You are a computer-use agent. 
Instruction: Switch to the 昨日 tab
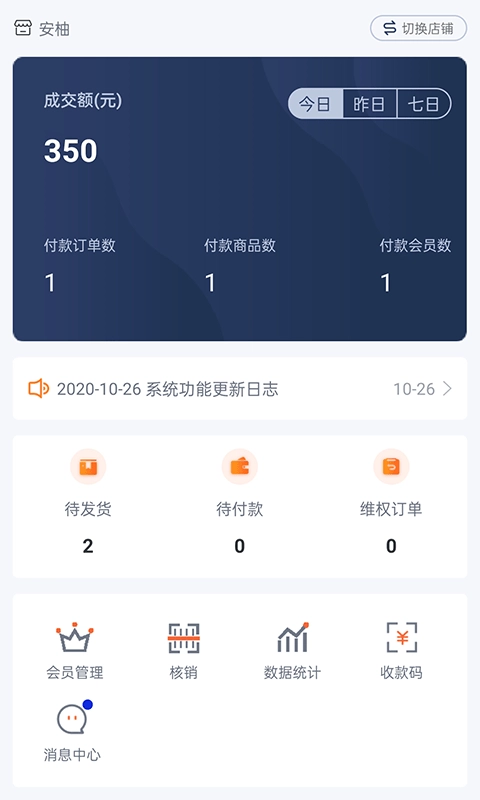coord(369,104)
